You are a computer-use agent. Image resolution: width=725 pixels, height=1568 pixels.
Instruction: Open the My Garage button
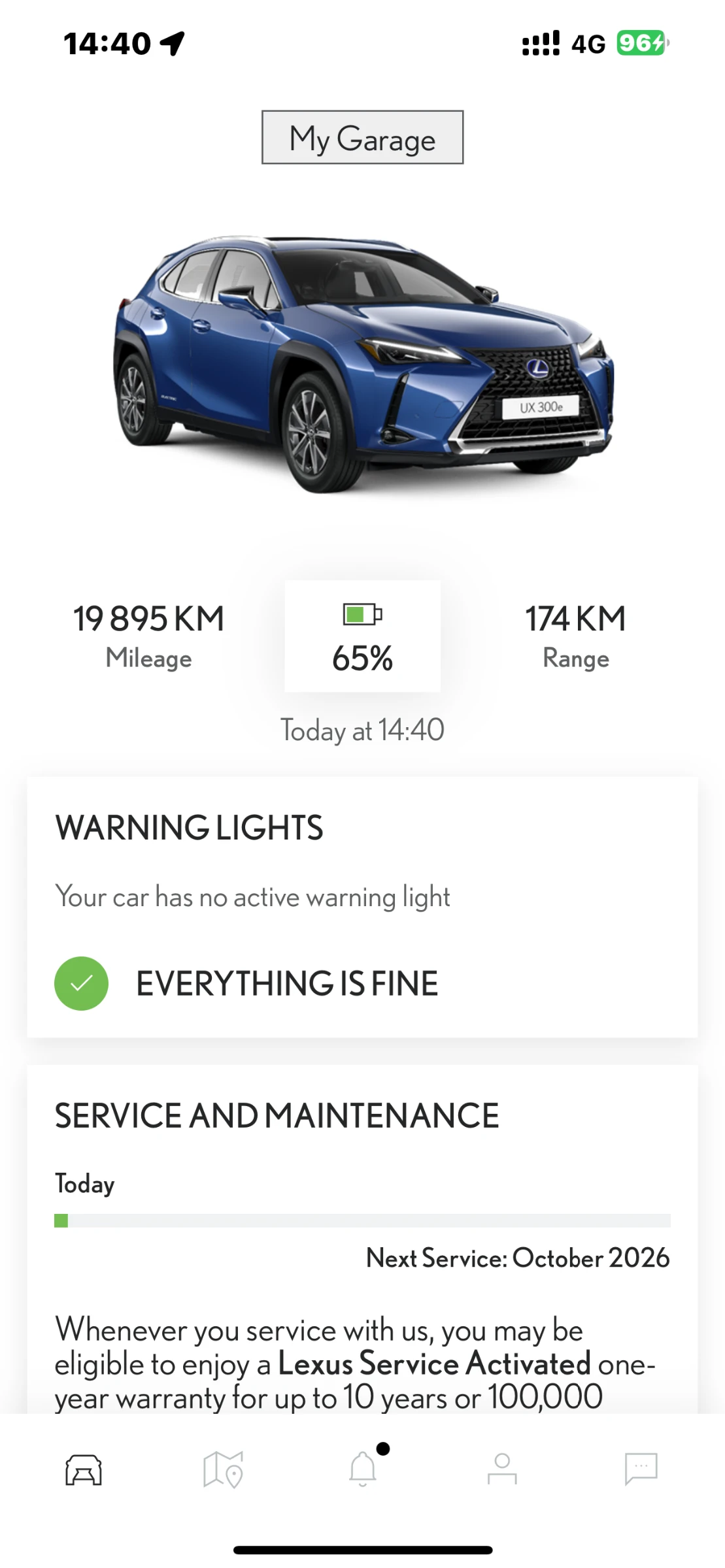coord(362,137)
